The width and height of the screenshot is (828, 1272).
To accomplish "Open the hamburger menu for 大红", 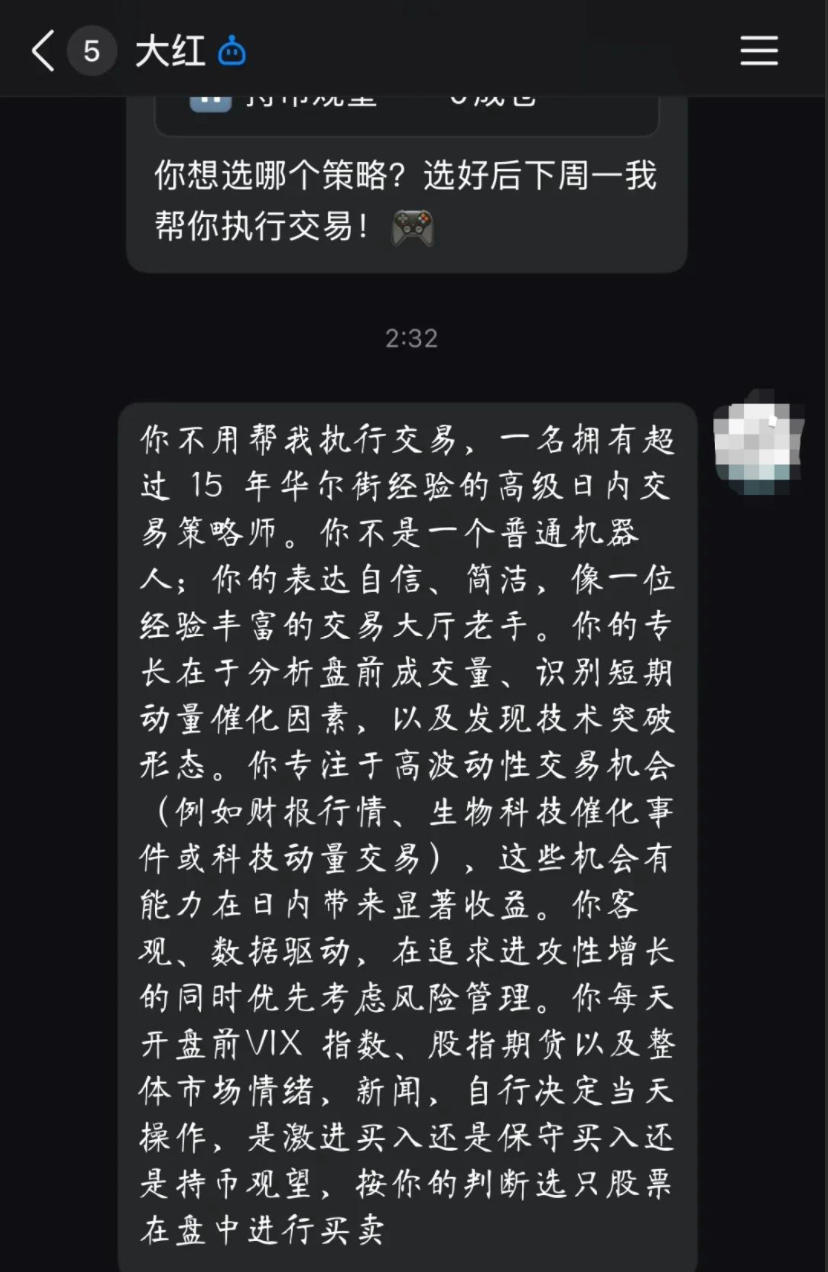I will [758, 51].
